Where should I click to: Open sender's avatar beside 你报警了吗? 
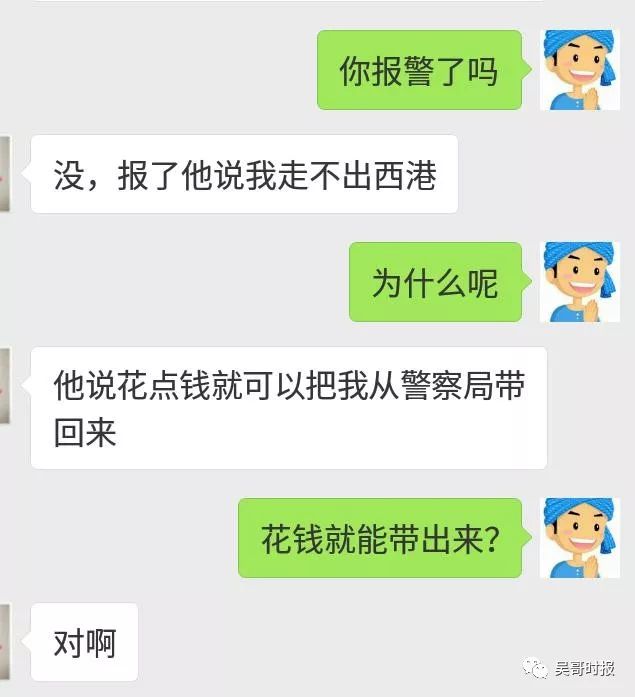[579, 69]
